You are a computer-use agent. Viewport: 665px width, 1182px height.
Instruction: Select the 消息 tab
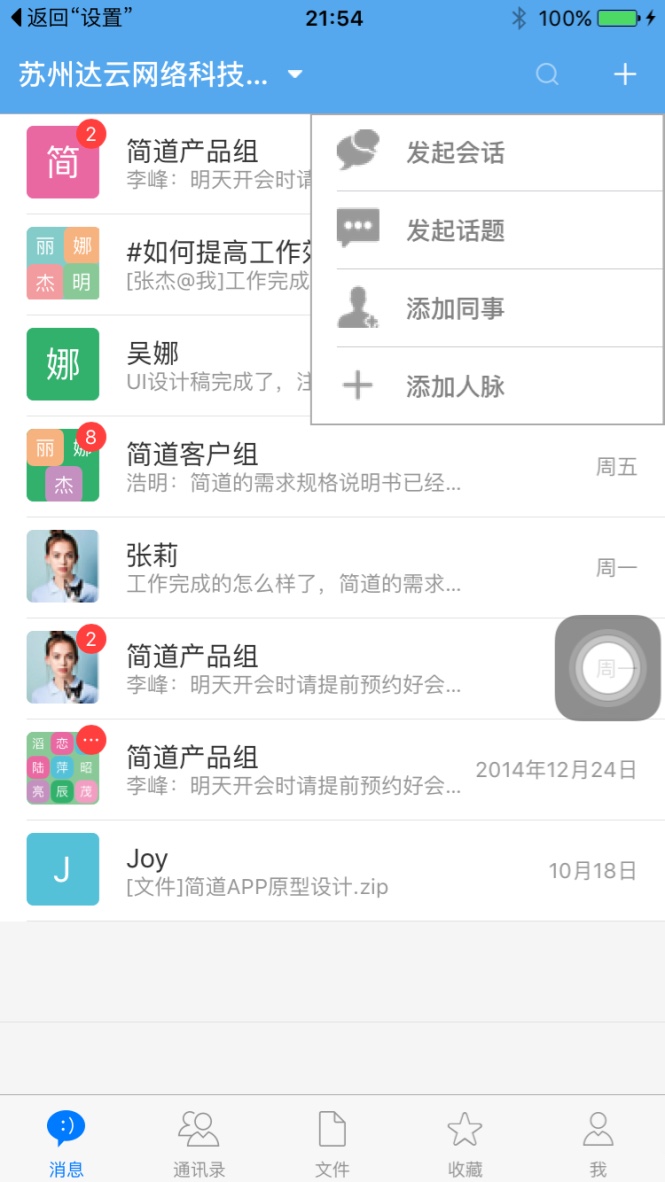click(x=66, y=1144)
